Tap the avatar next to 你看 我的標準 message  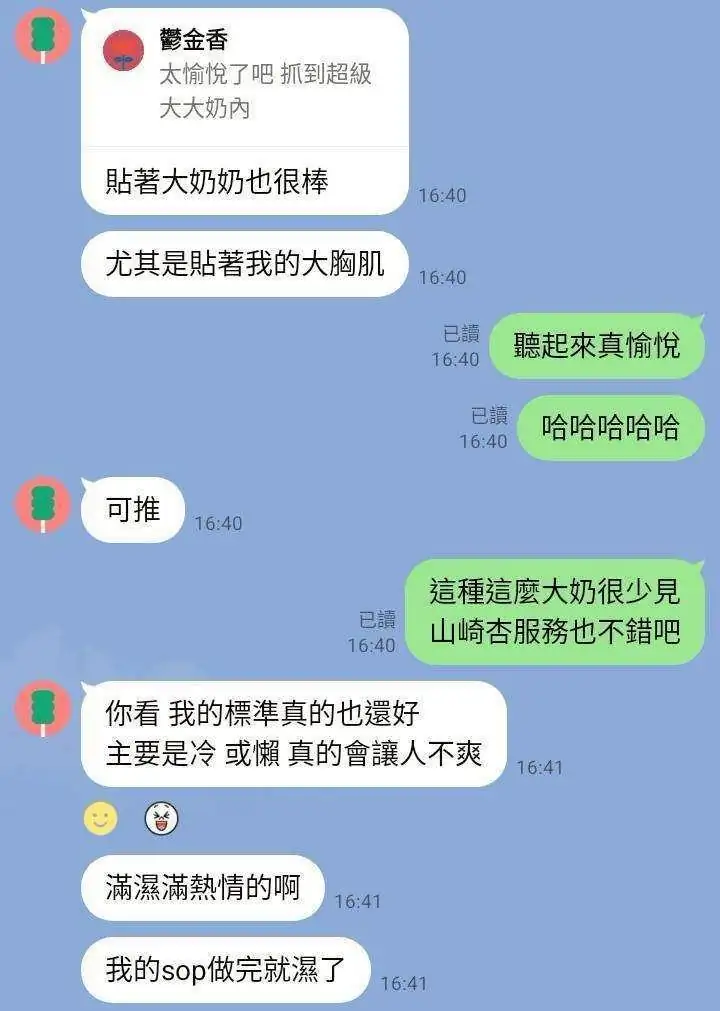pos(42,709)
